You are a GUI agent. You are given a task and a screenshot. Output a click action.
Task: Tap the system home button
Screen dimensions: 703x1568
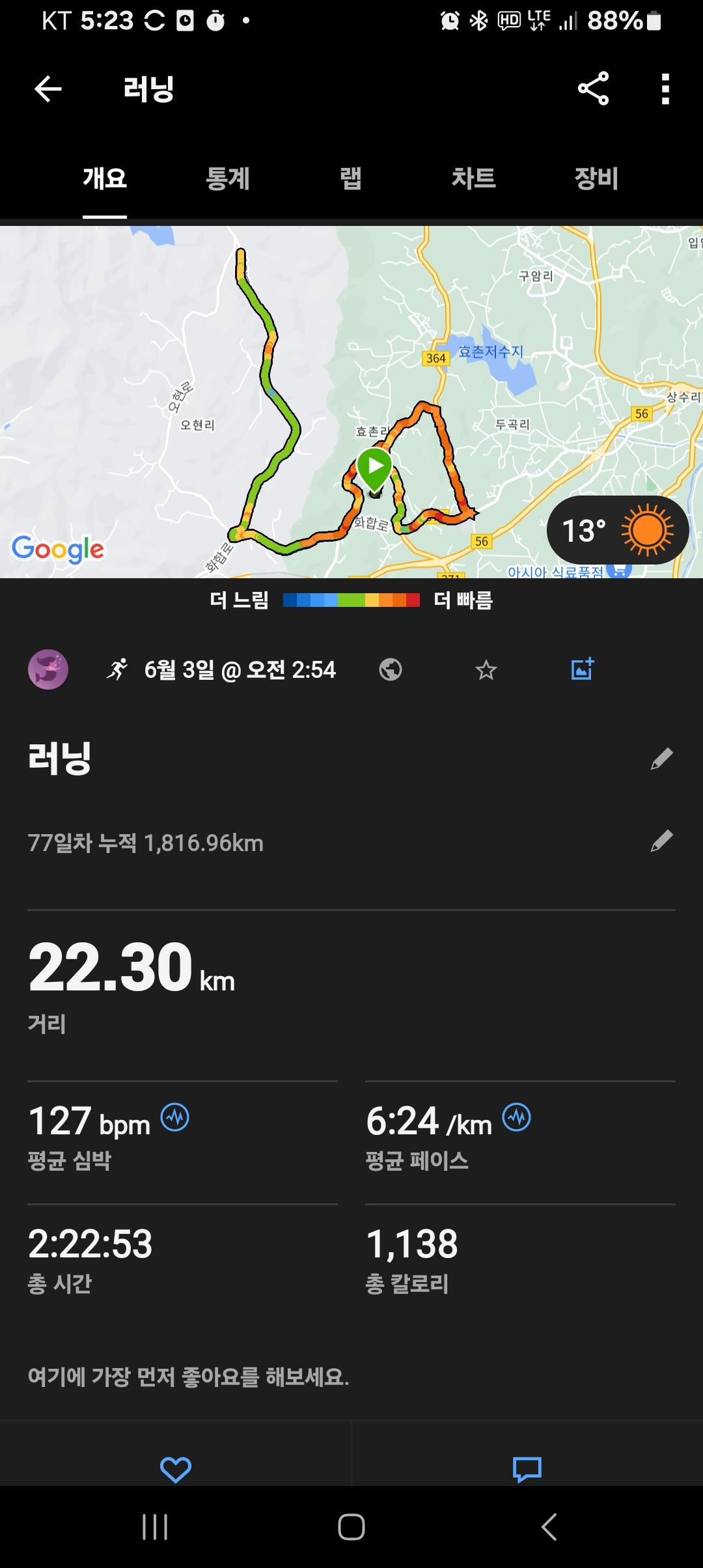tap(351, 1527)
